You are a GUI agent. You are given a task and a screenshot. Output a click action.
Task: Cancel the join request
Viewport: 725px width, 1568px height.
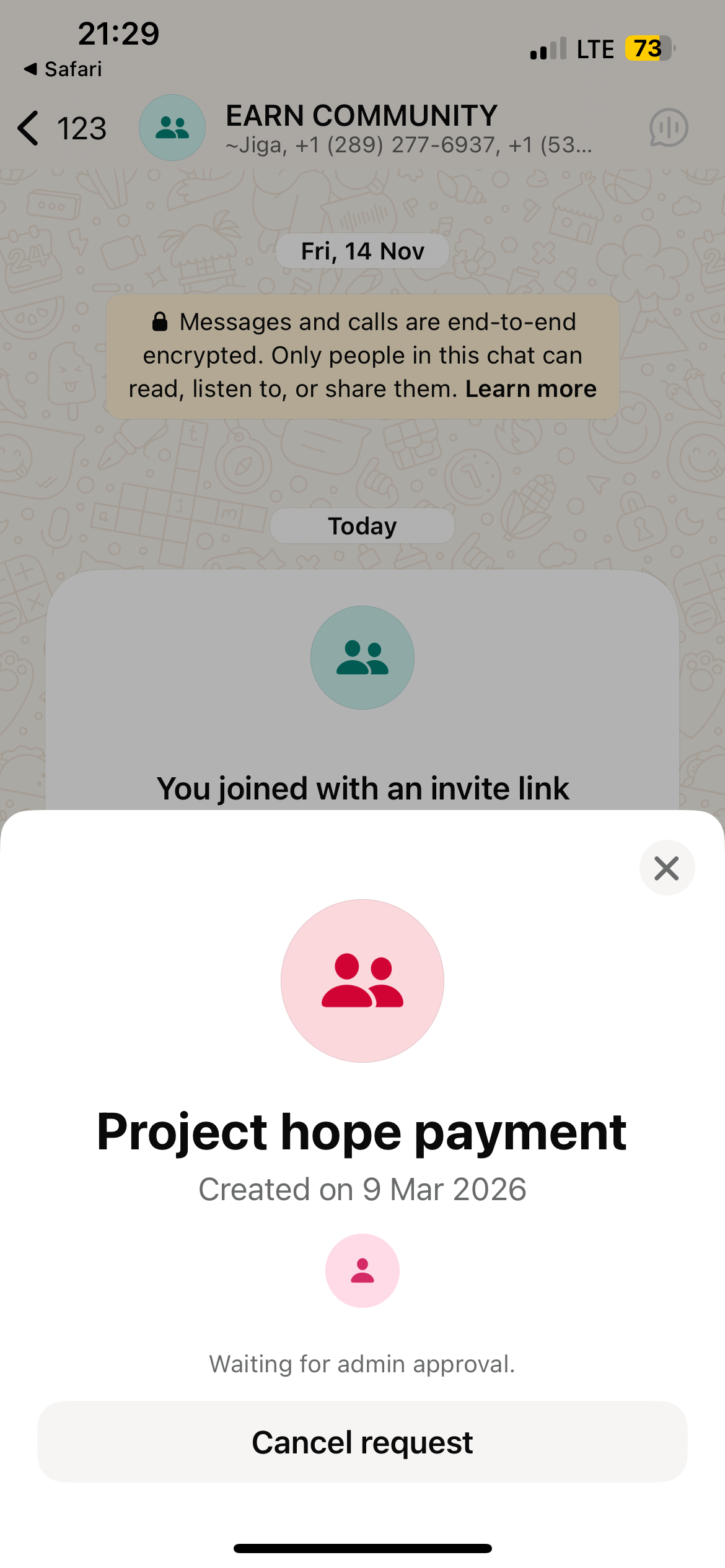362,1442
